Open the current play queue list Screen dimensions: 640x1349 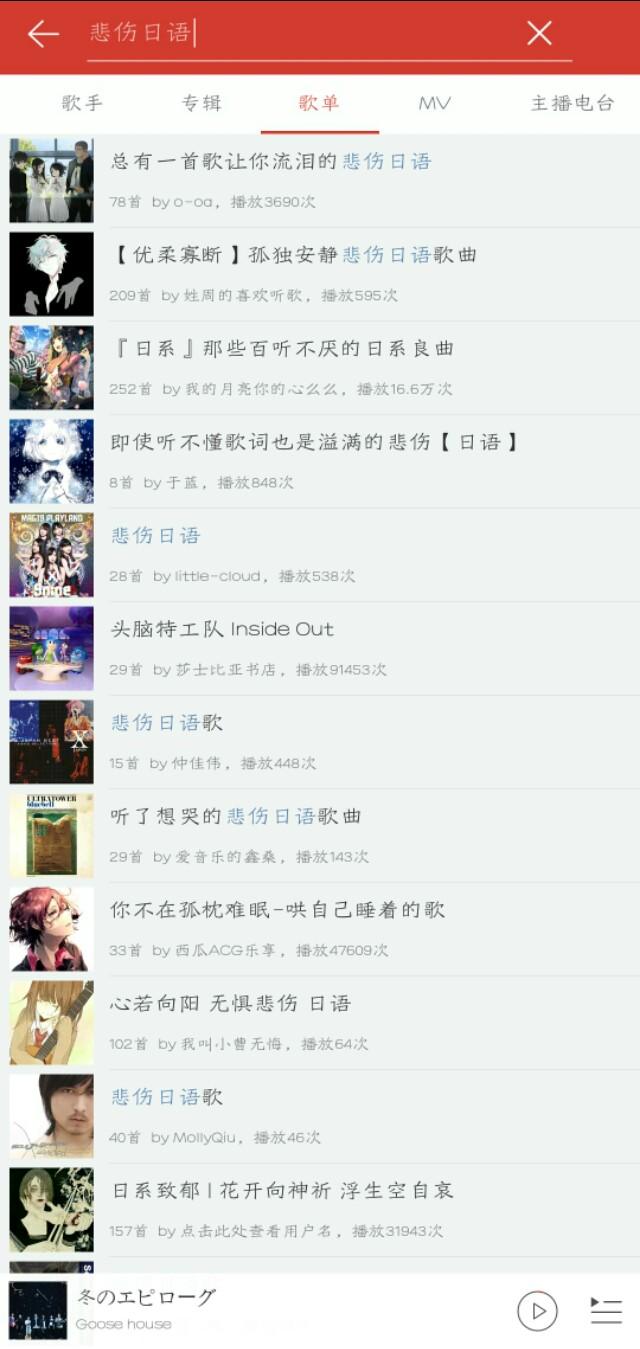(x=606, y=1310)
